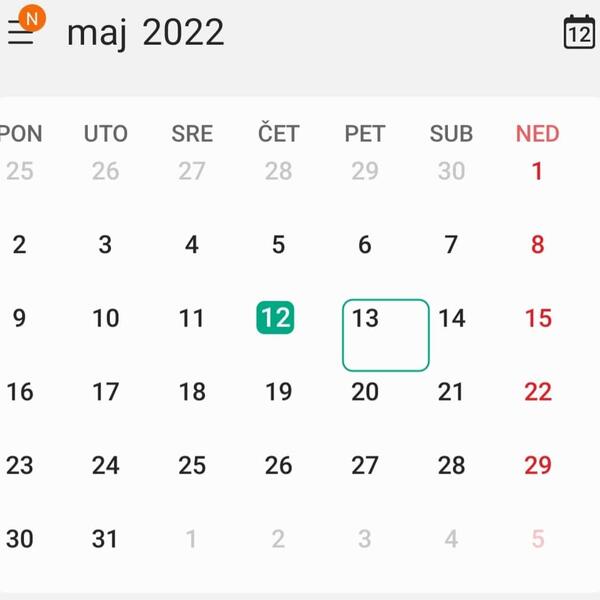Choose Sunday May 22
The height and width of the screenshot is (600, 600).
point(537,392)
